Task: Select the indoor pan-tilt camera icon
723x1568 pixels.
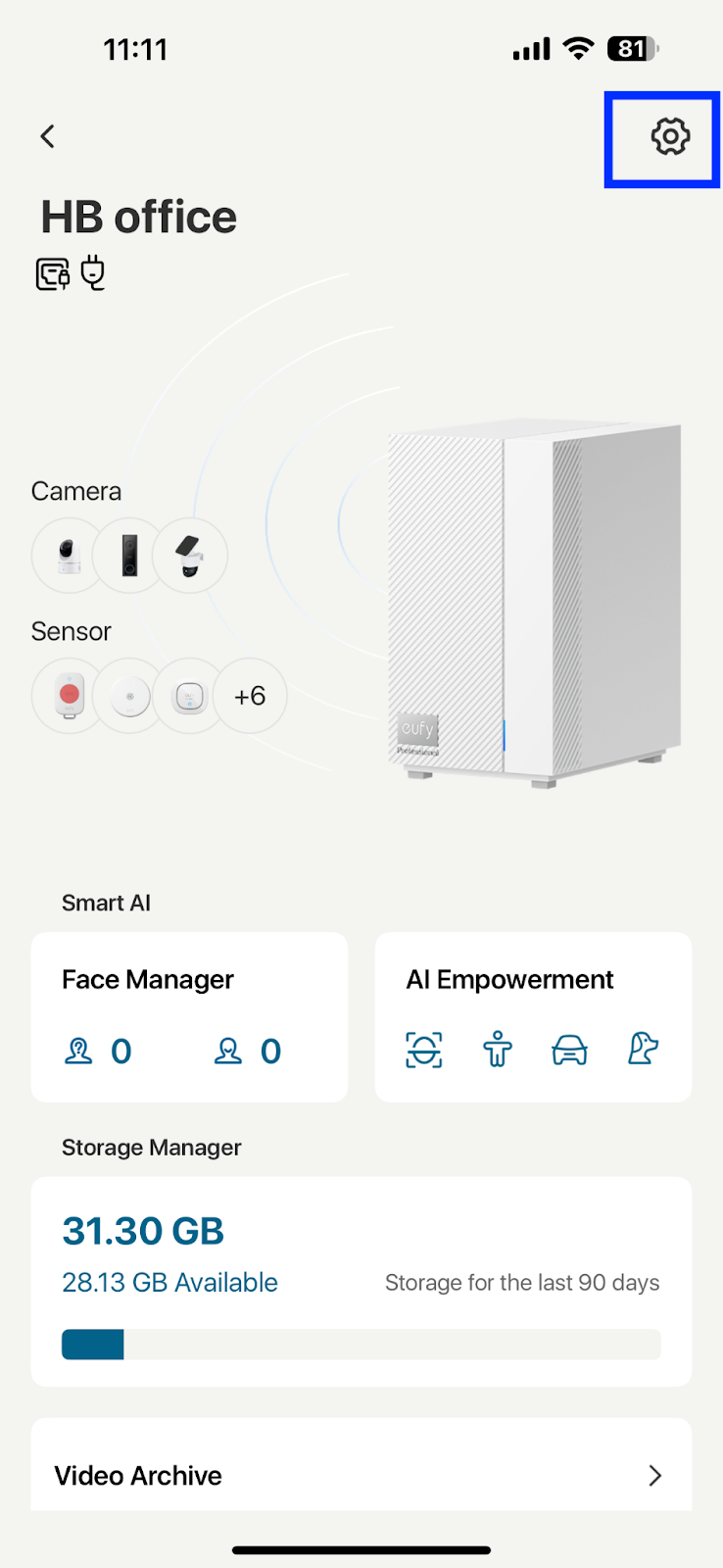Action: 68,556
